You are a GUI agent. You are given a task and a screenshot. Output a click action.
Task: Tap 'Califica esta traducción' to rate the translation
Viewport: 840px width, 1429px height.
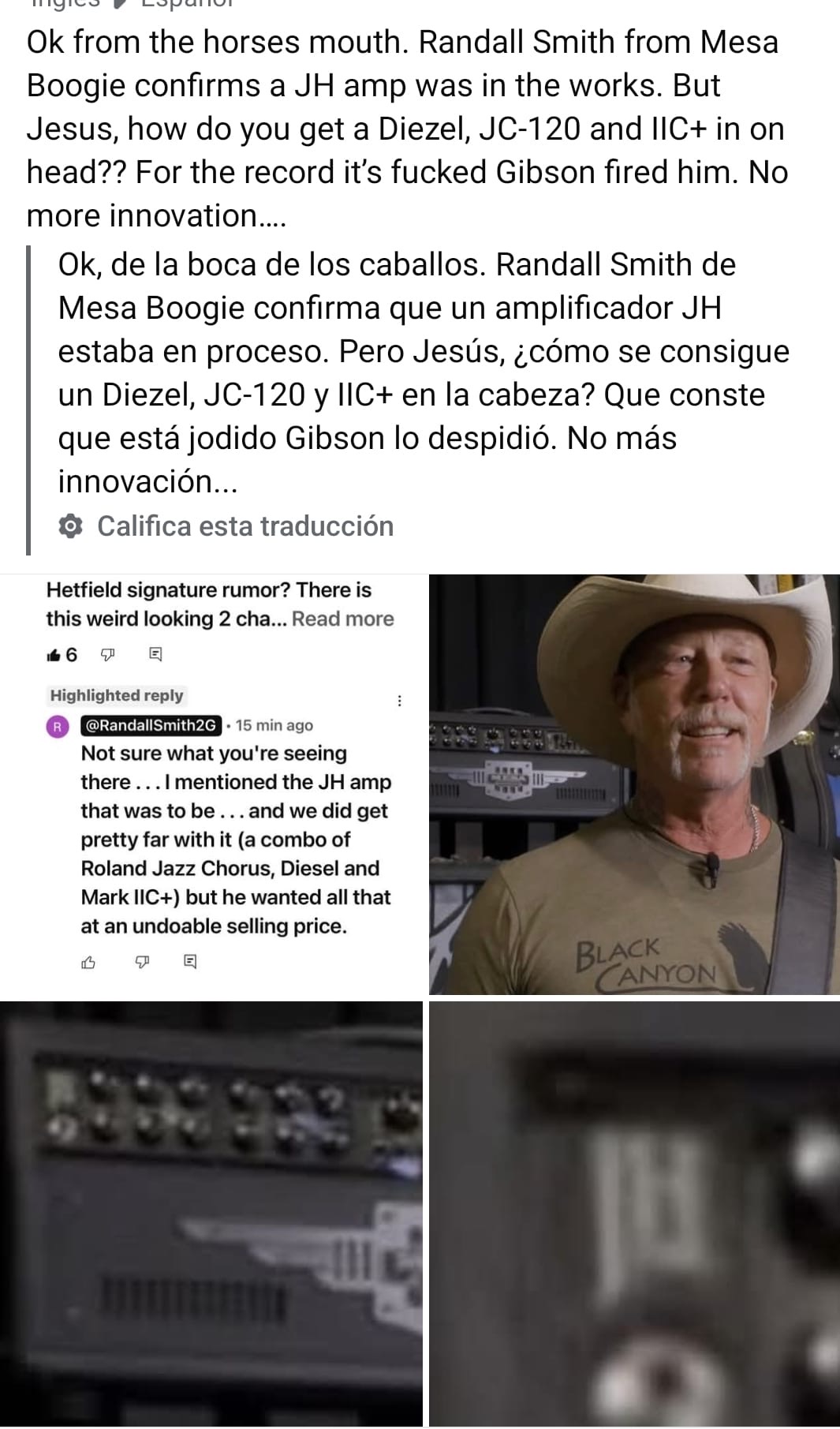click(245, 526)
